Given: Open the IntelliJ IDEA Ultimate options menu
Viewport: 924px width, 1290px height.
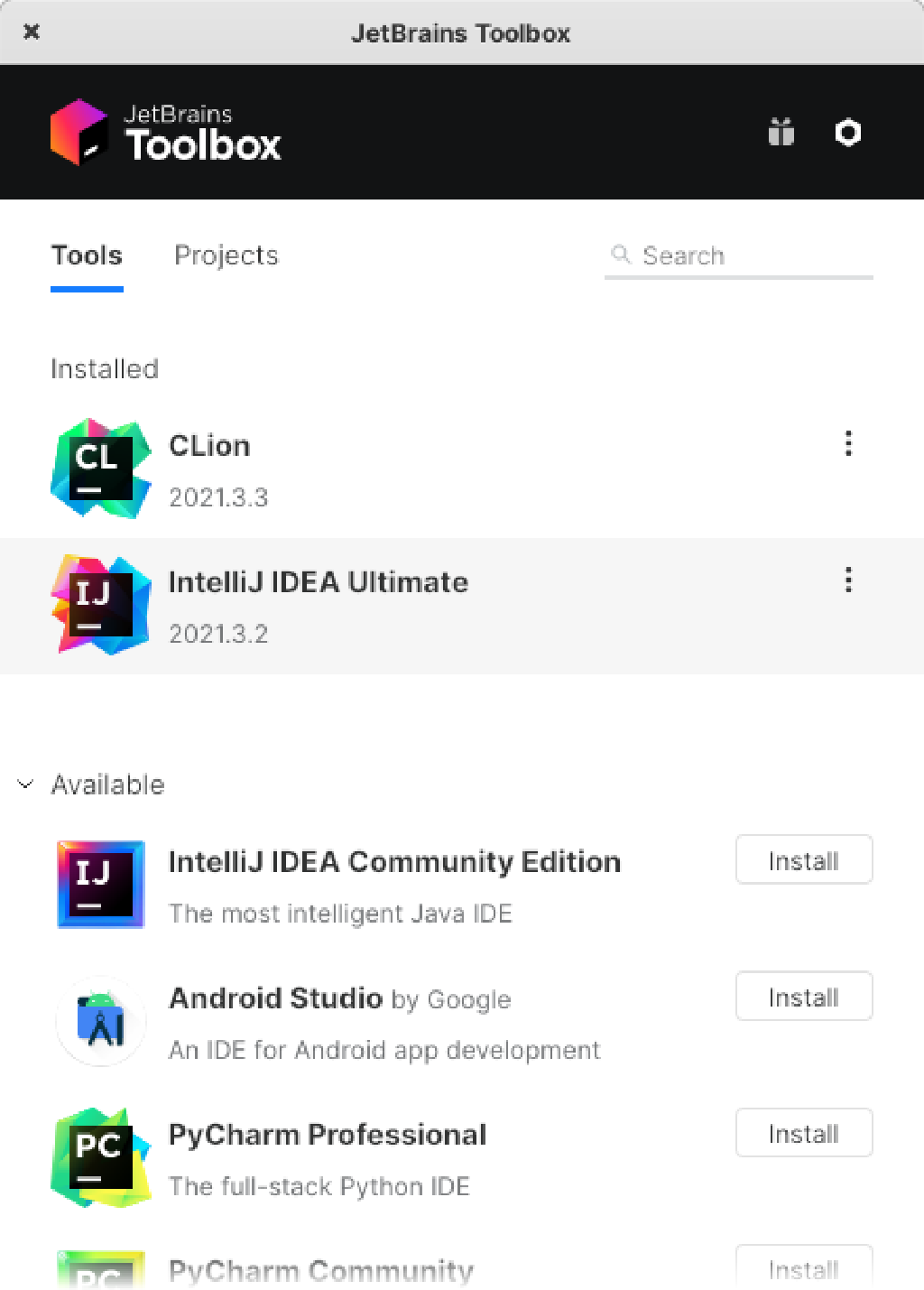Looking at the screenshot, I should point(848,580).
